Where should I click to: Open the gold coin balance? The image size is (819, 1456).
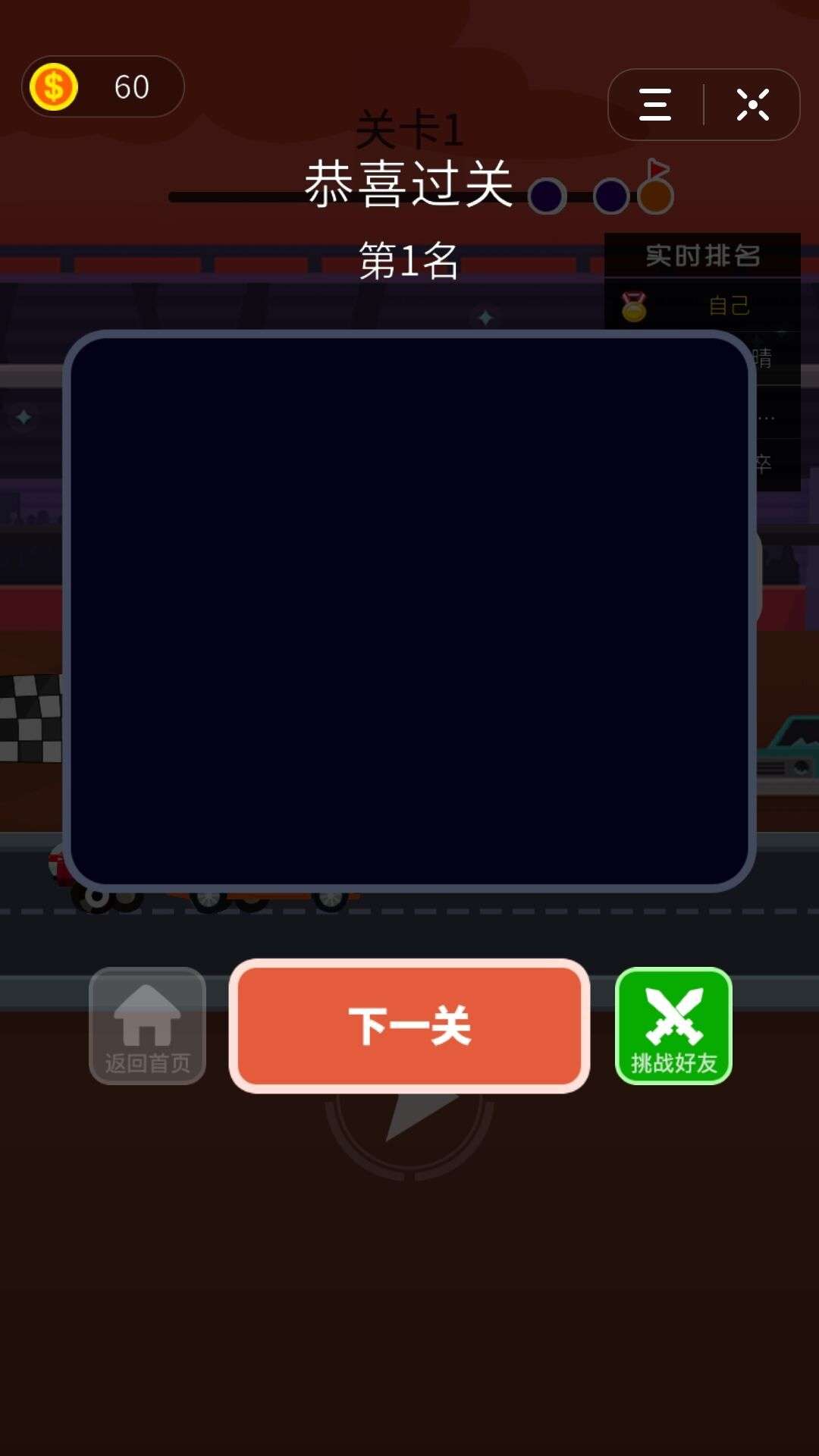pyautogui.click(x=102, y=86)
